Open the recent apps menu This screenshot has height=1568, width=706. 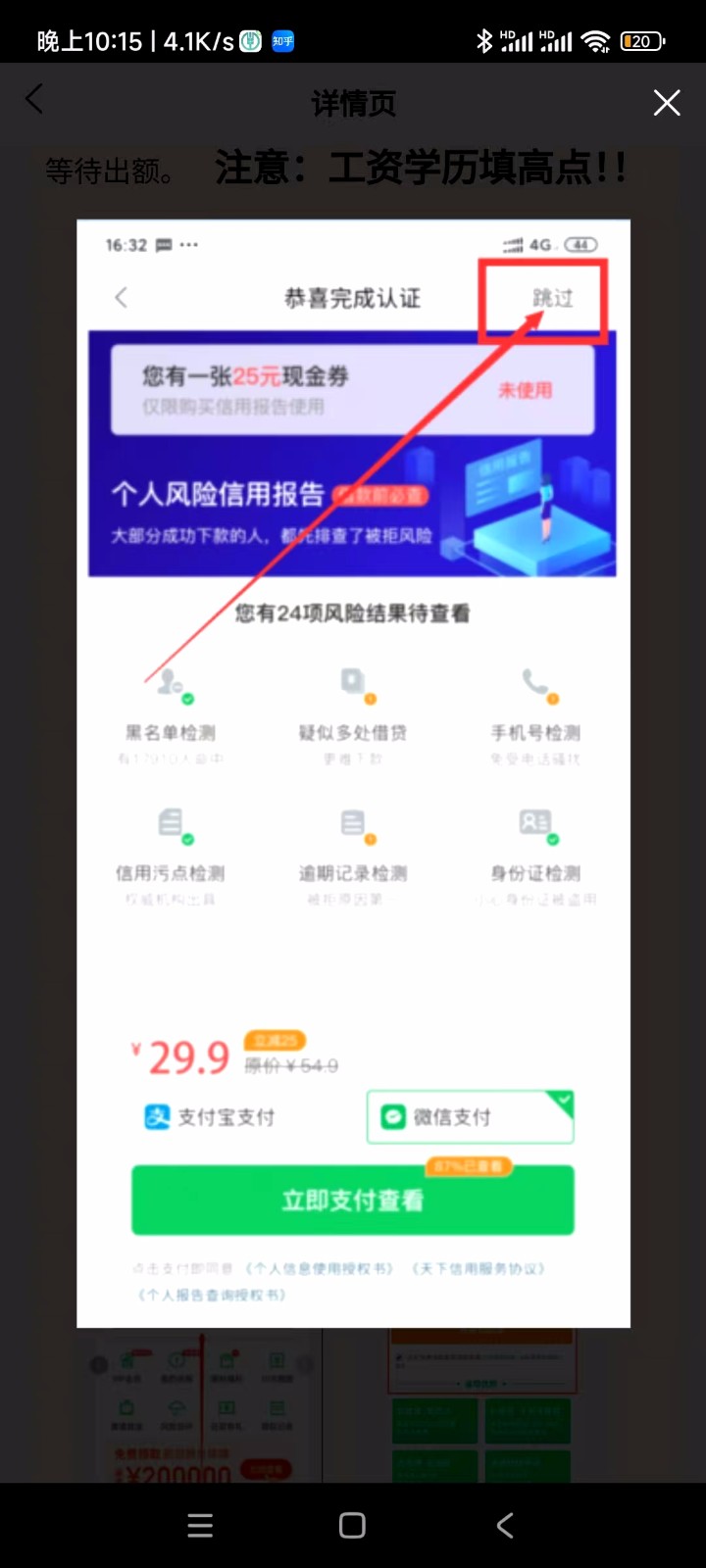pyautogui.click(x=200, y=1525)
